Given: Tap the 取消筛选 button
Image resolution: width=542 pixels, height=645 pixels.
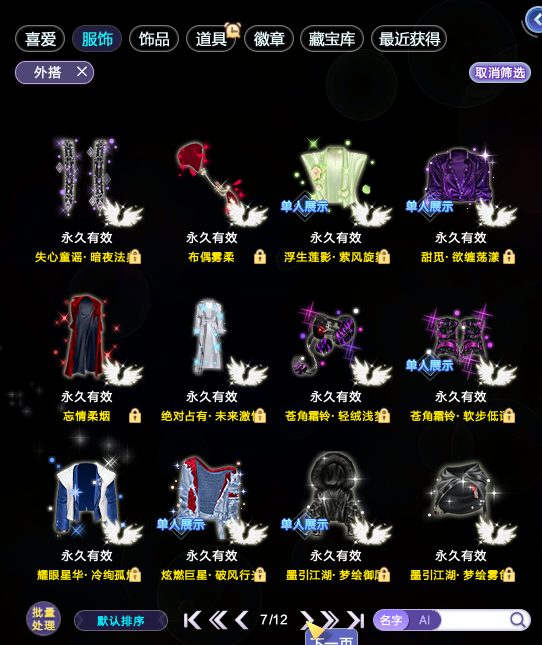Looking at the screenshot, I should coord(500,73).
